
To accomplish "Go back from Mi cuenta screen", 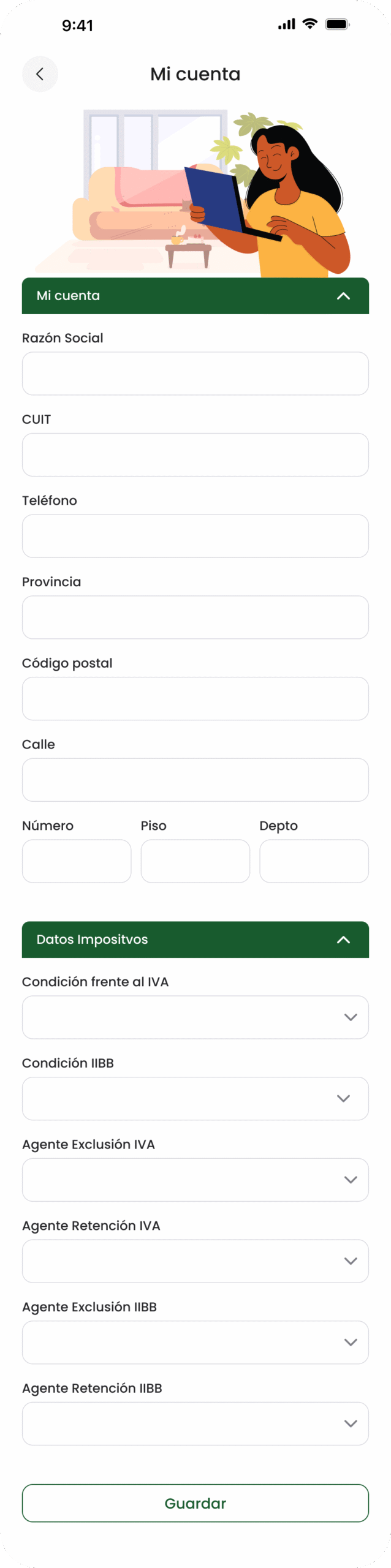I will tap(40, 74).
